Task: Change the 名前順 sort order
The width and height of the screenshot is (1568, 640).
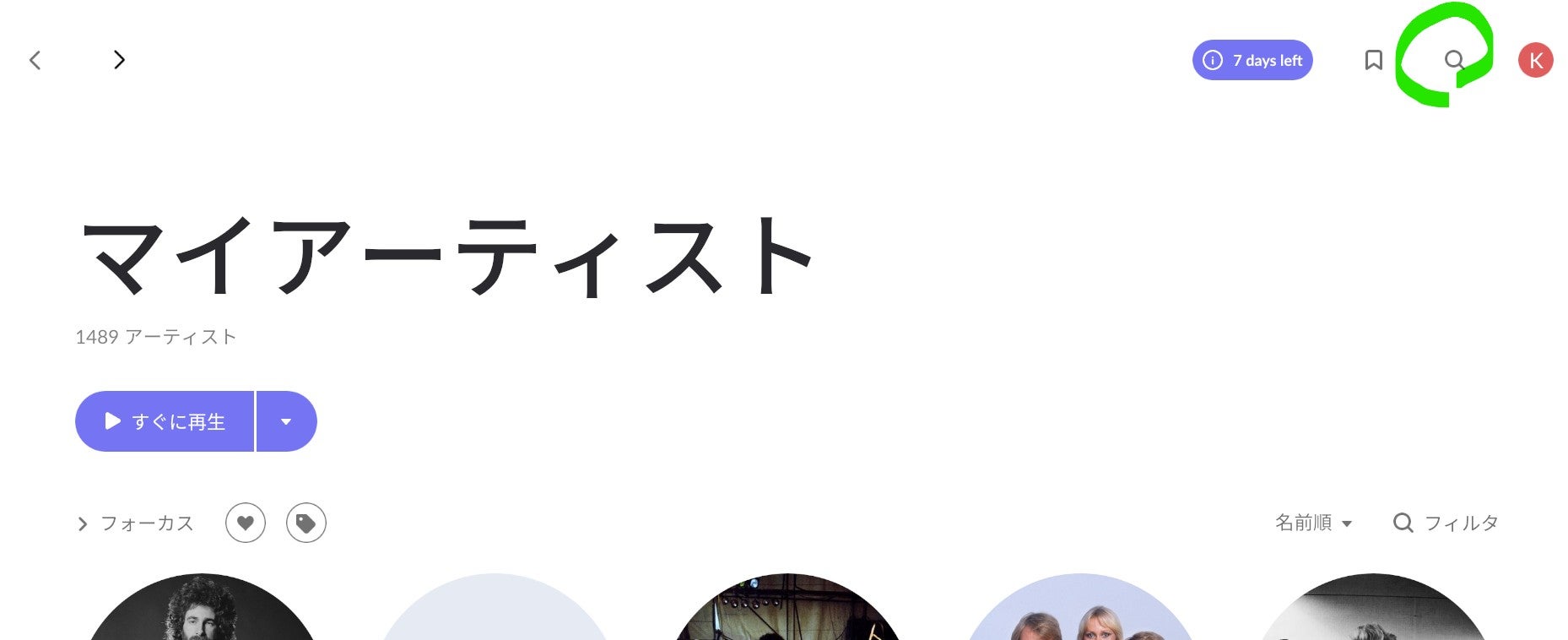Action: [1313, 523]
